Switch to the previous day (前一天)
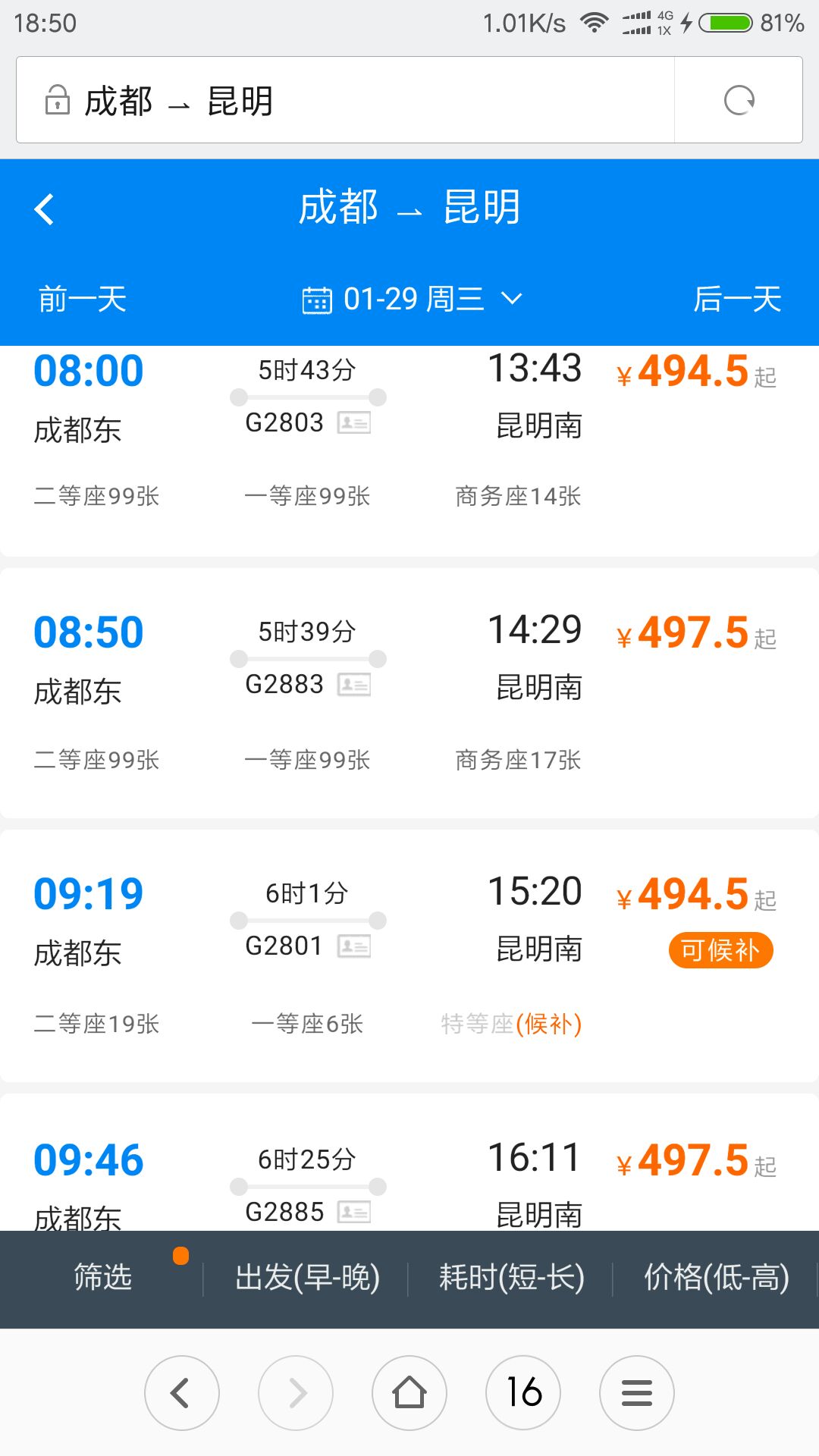Screen dimensions: 819x1456 pyautogui.click(x=83, y=299)
